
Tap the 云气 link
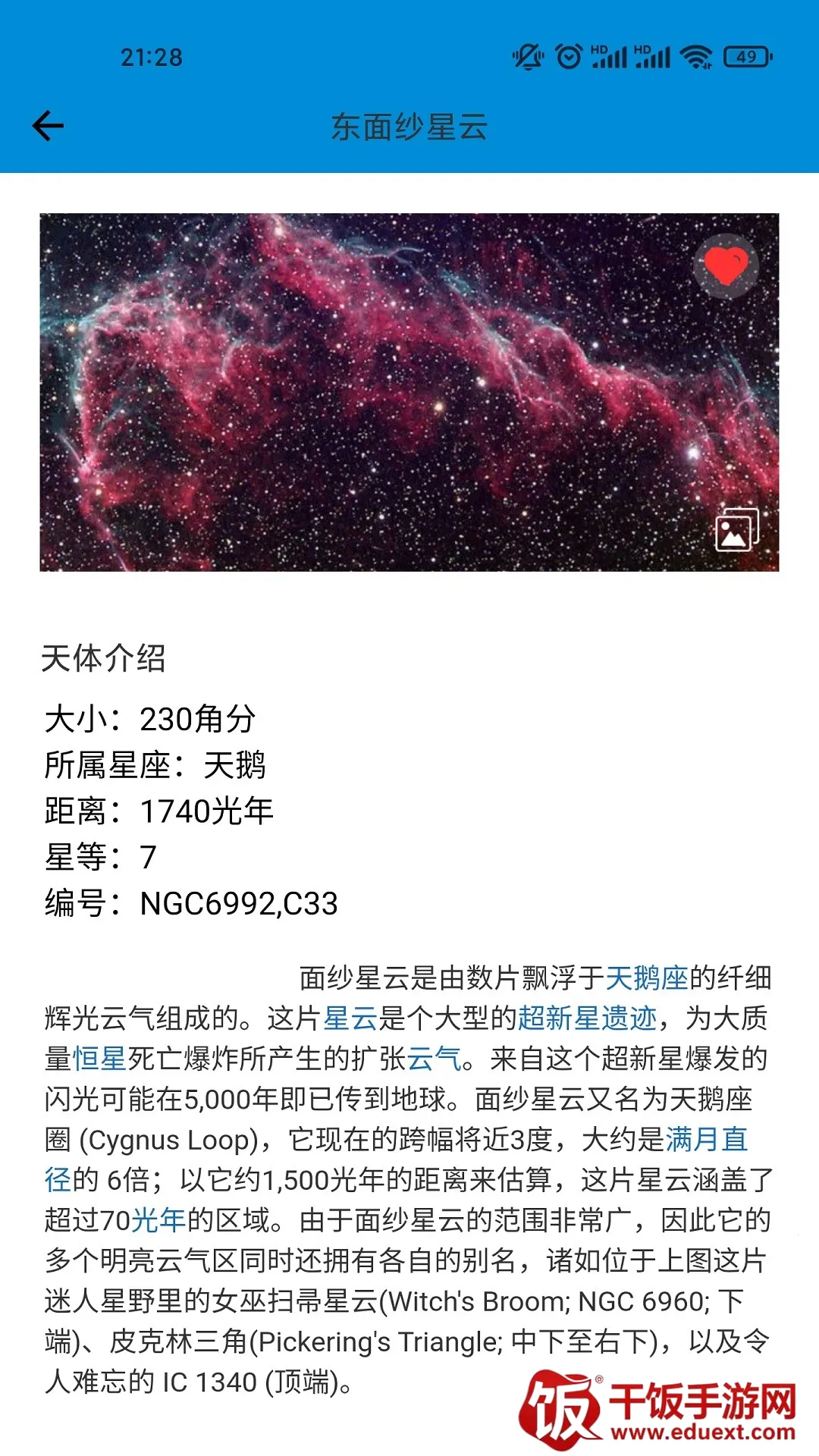434,1059
